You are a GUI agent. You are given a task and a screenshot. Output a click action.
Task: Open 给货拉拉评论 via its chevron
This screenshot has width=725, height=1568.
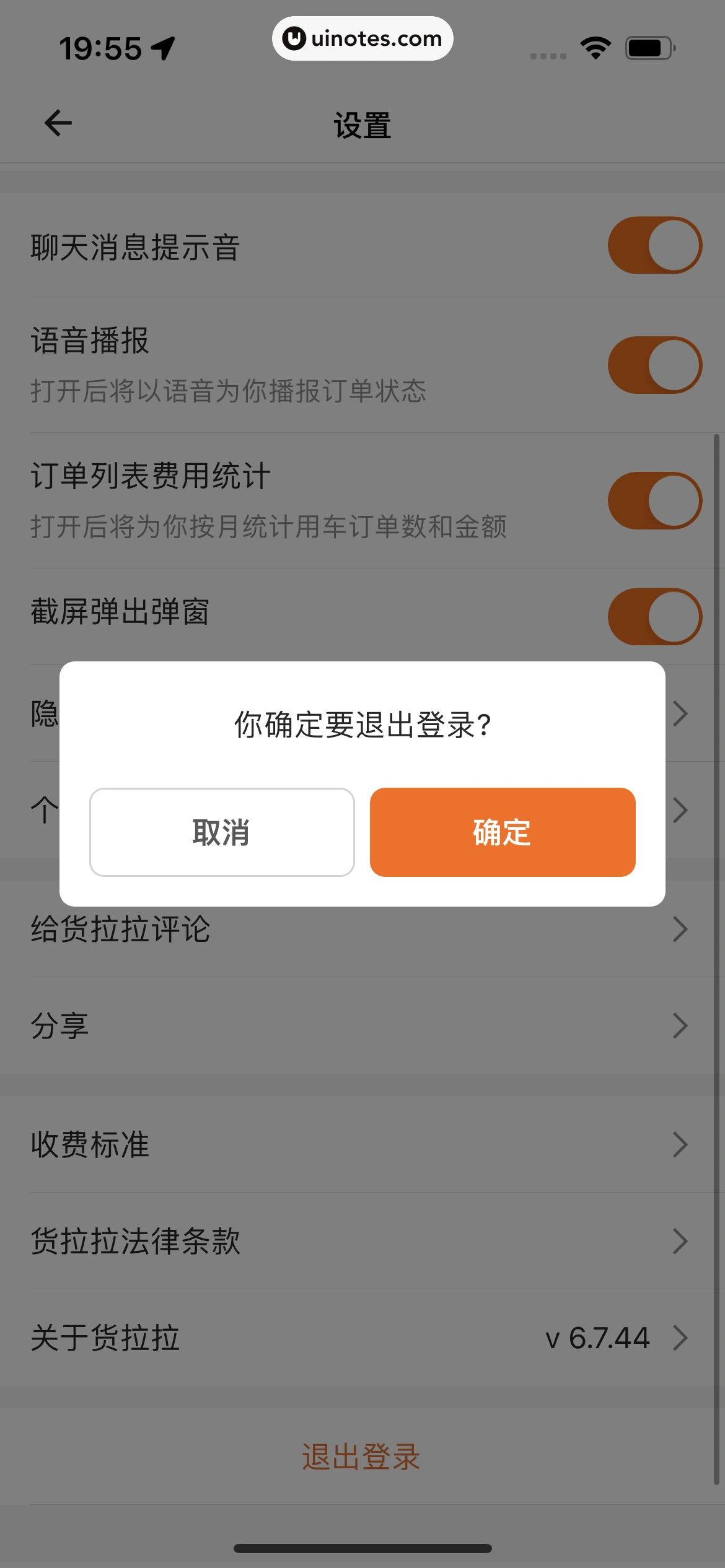(x=680, y=928)
